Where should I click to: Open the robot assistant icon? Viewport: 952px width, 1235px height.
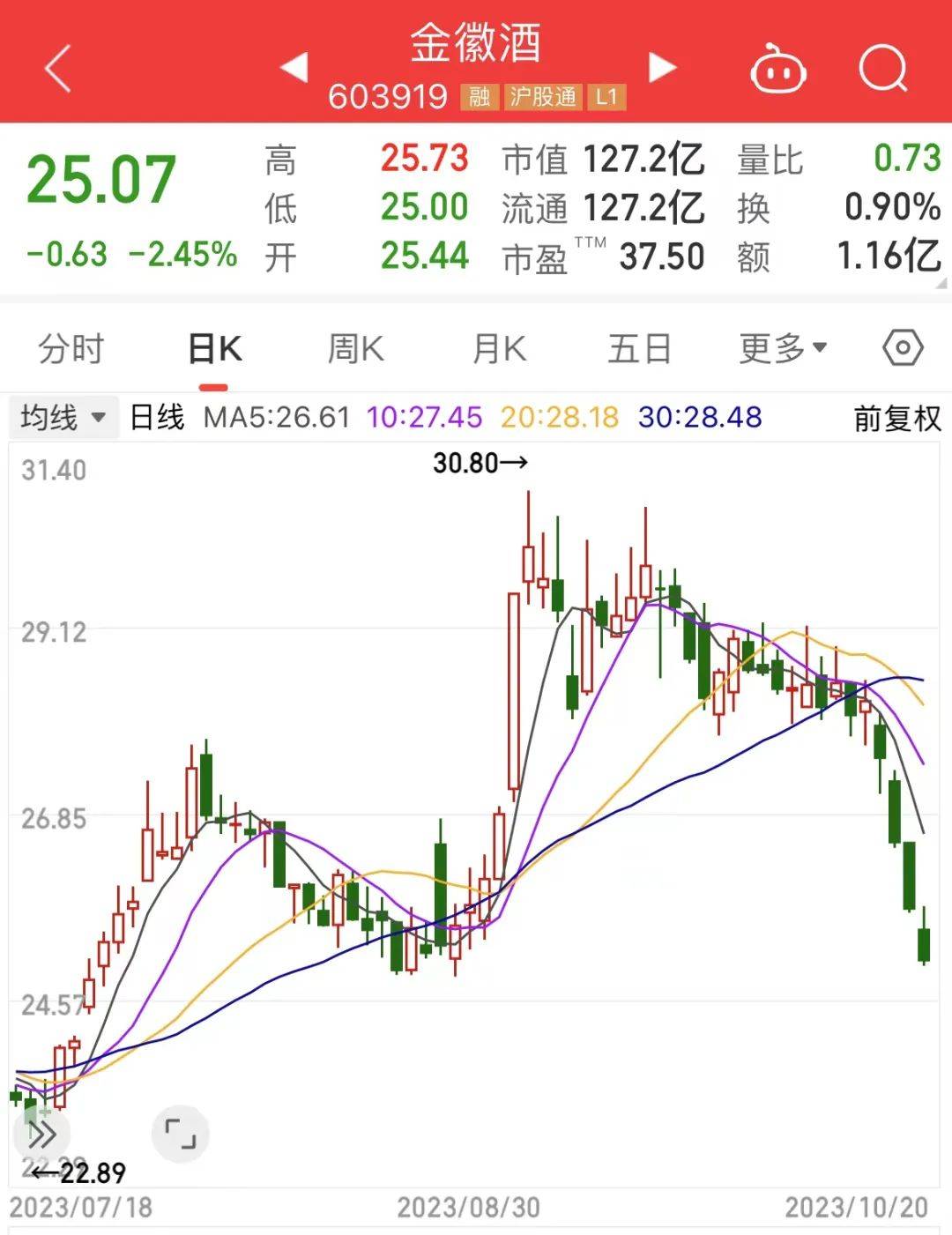click(x=777, y=69)
